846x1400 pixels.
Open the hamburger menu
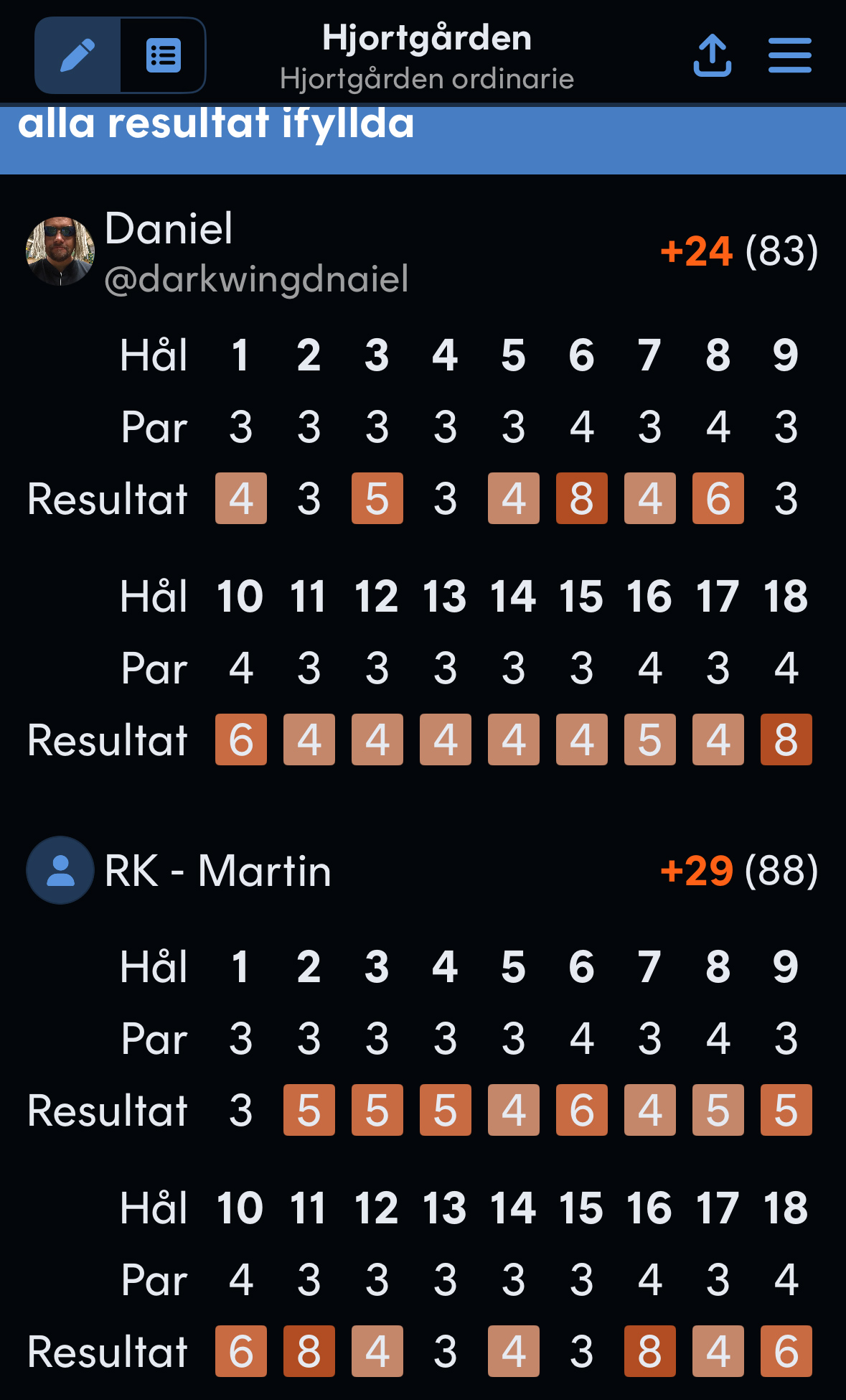click(x=789, y=55)
